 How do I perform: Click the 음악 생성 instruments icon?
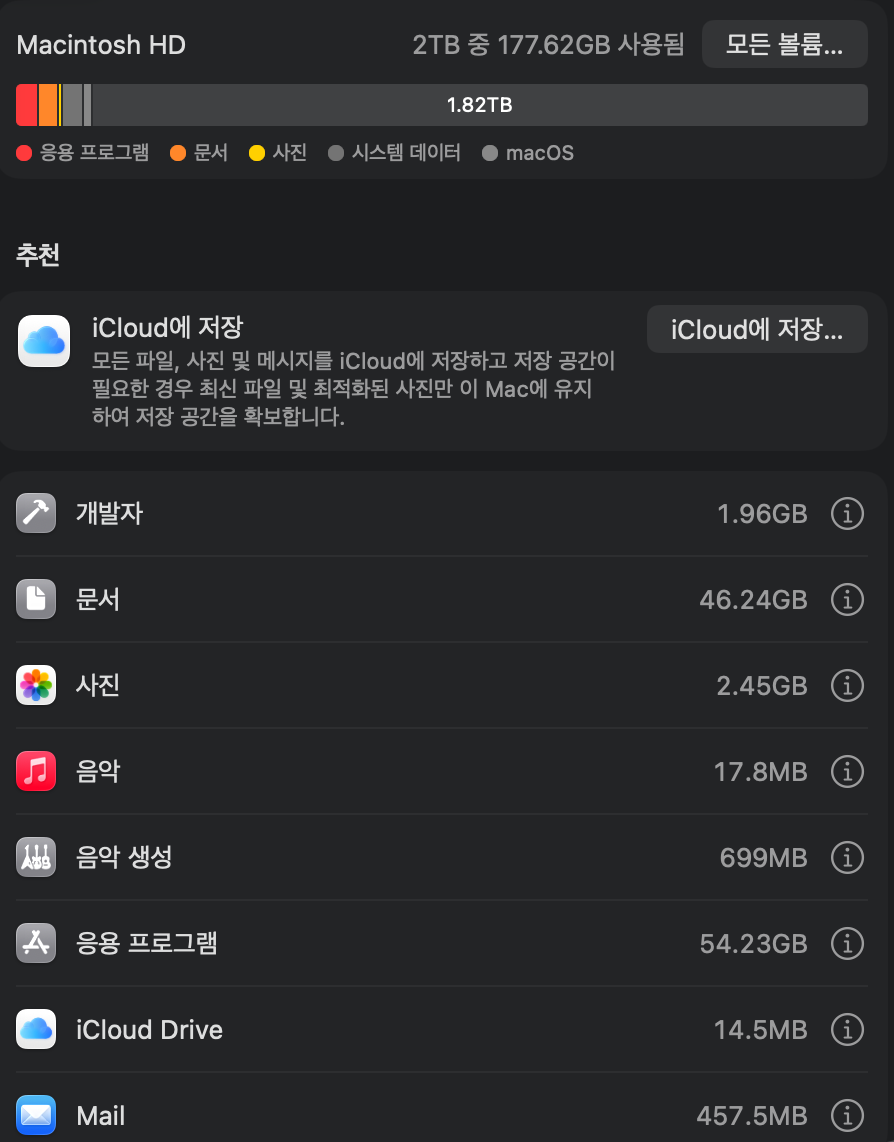pyautogui.click(x=36, y=857)
